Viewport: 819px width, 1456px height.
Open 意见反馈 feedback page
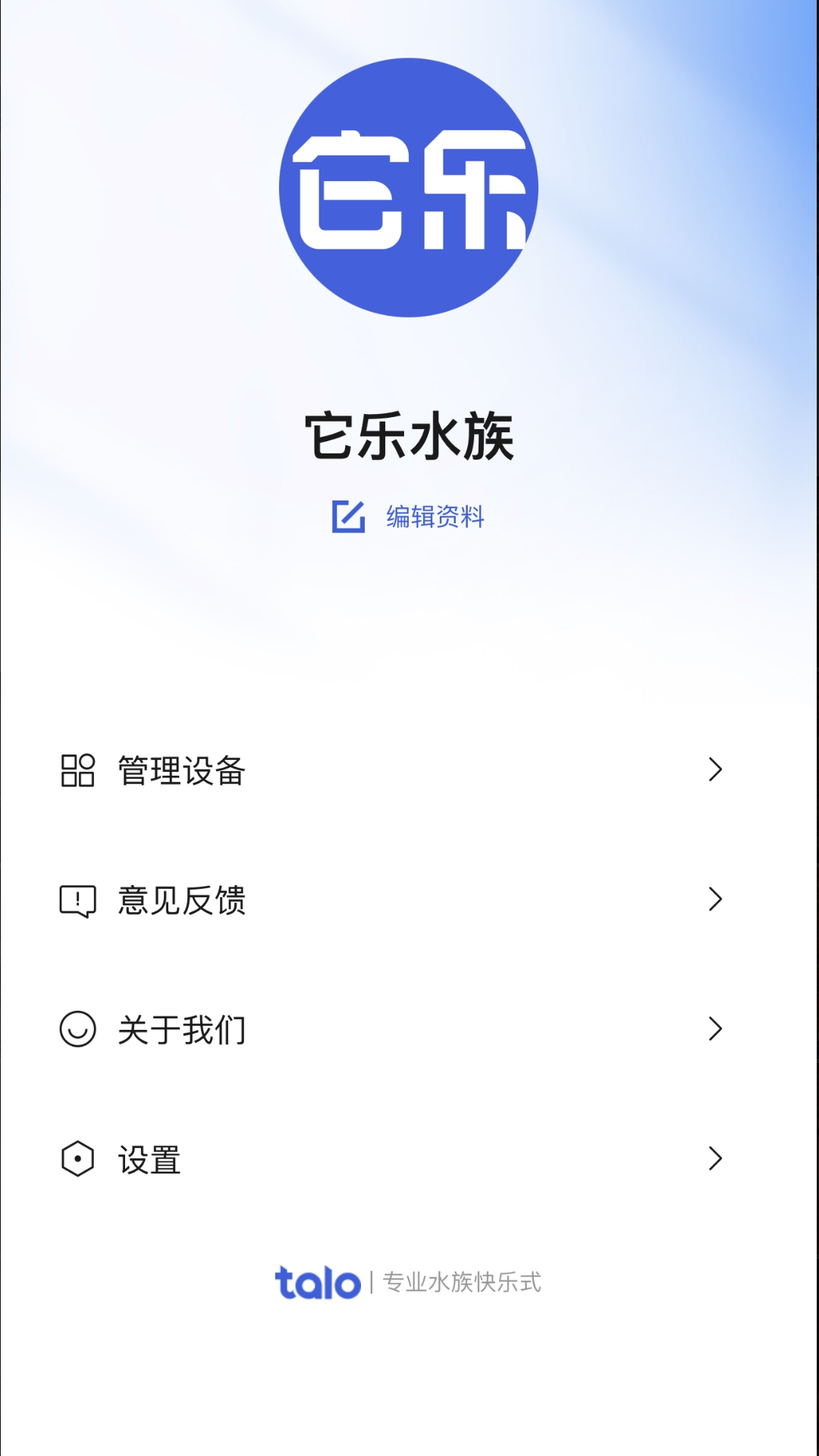click(391, 900)
